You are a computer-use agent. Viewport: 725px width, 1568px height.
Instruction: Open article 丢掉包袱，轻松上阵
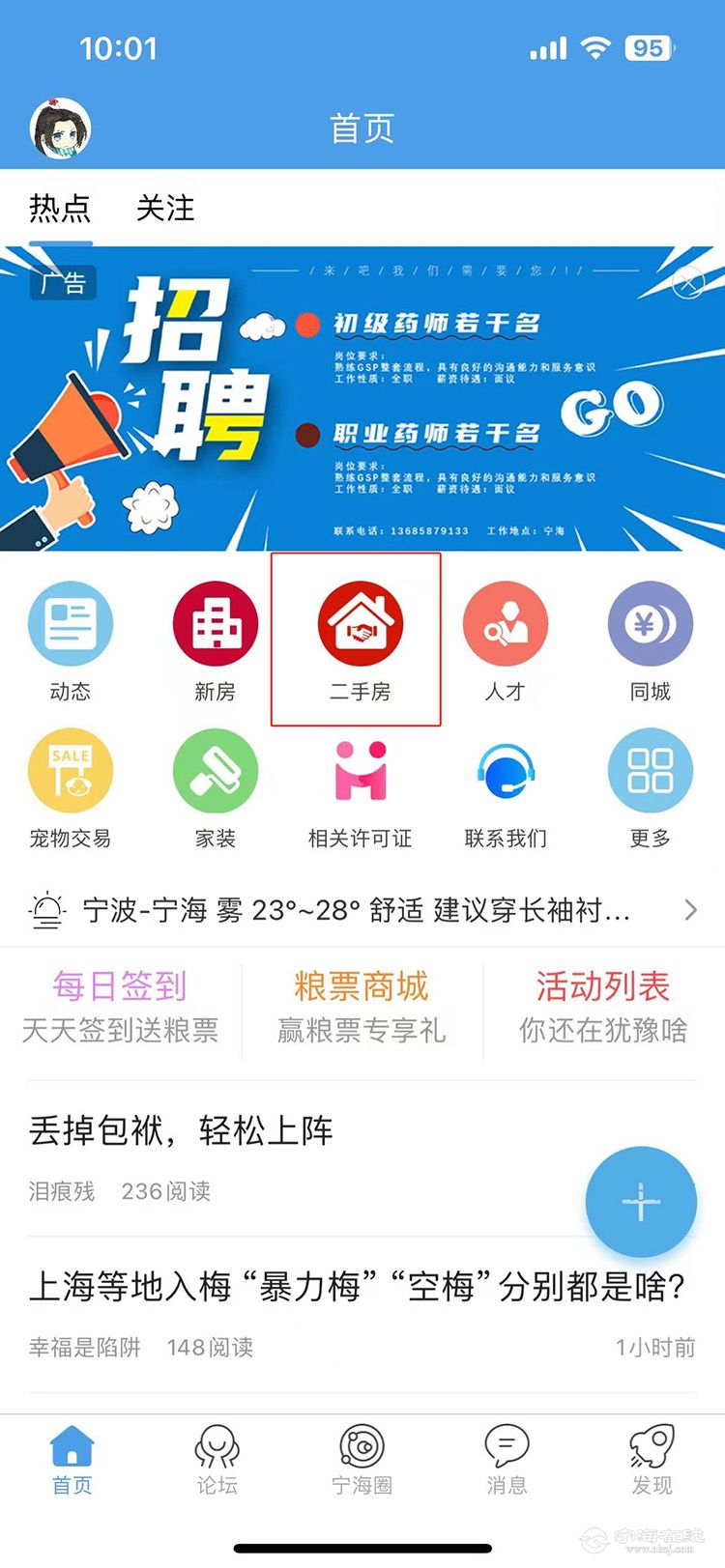pos(182,1130)
